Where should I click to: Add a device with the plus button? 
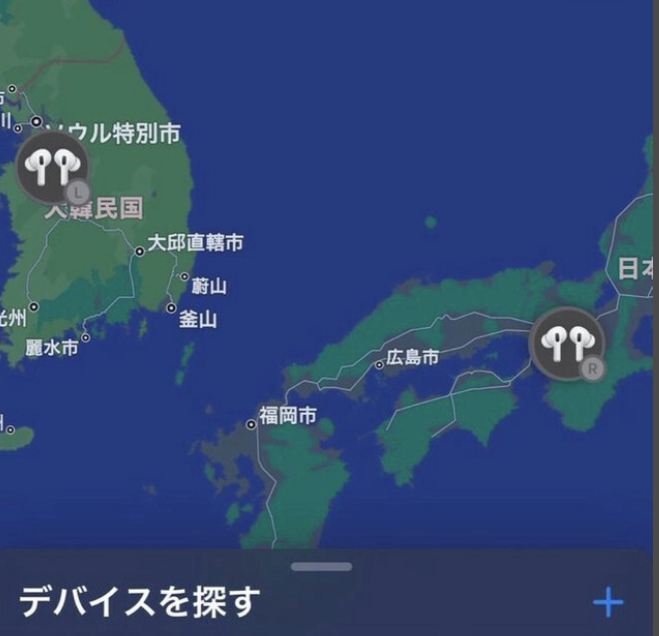(x=608, y=602)
